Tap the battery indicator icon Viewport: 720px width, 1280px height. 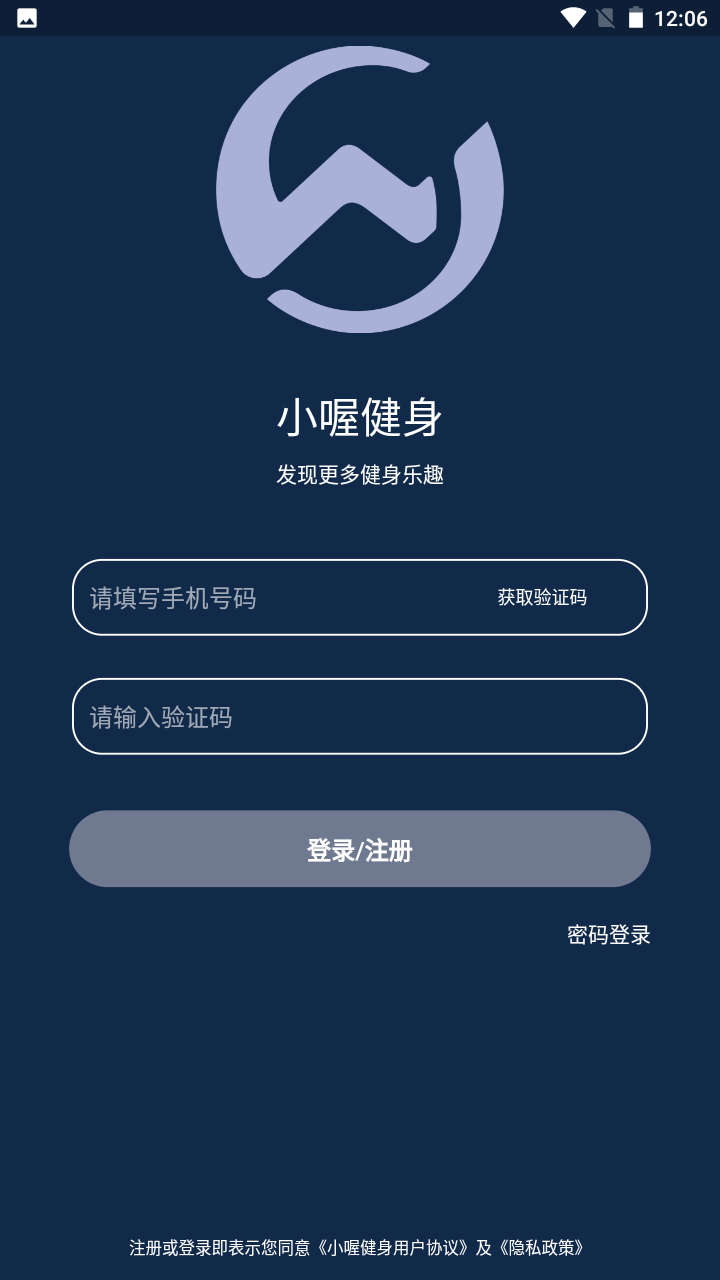pos(637,15)
